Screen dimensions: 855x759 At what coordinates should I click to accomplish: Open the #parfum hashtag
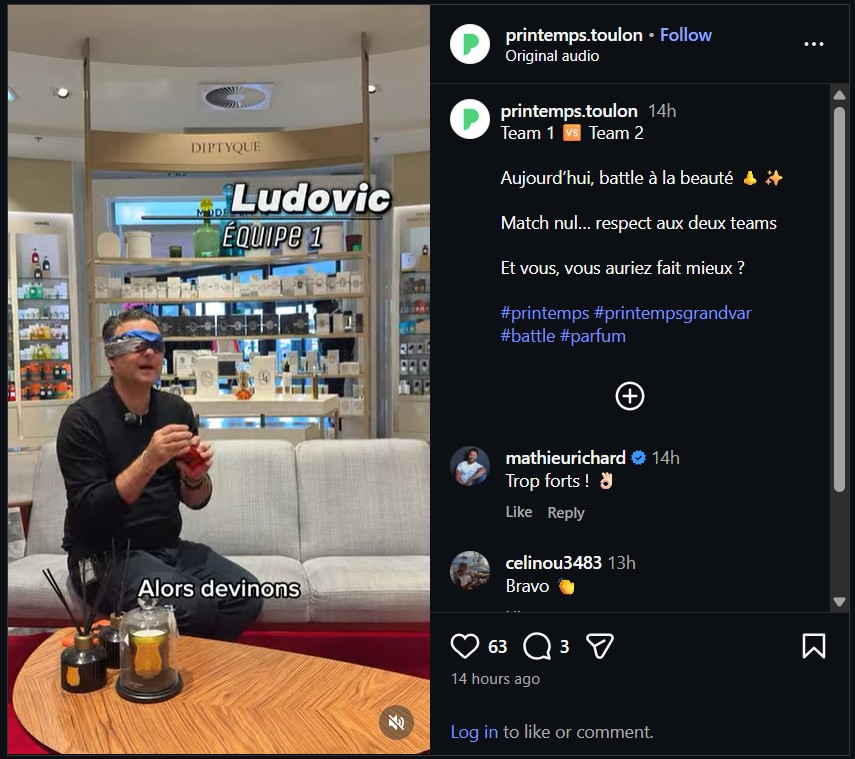pos(592,336)
